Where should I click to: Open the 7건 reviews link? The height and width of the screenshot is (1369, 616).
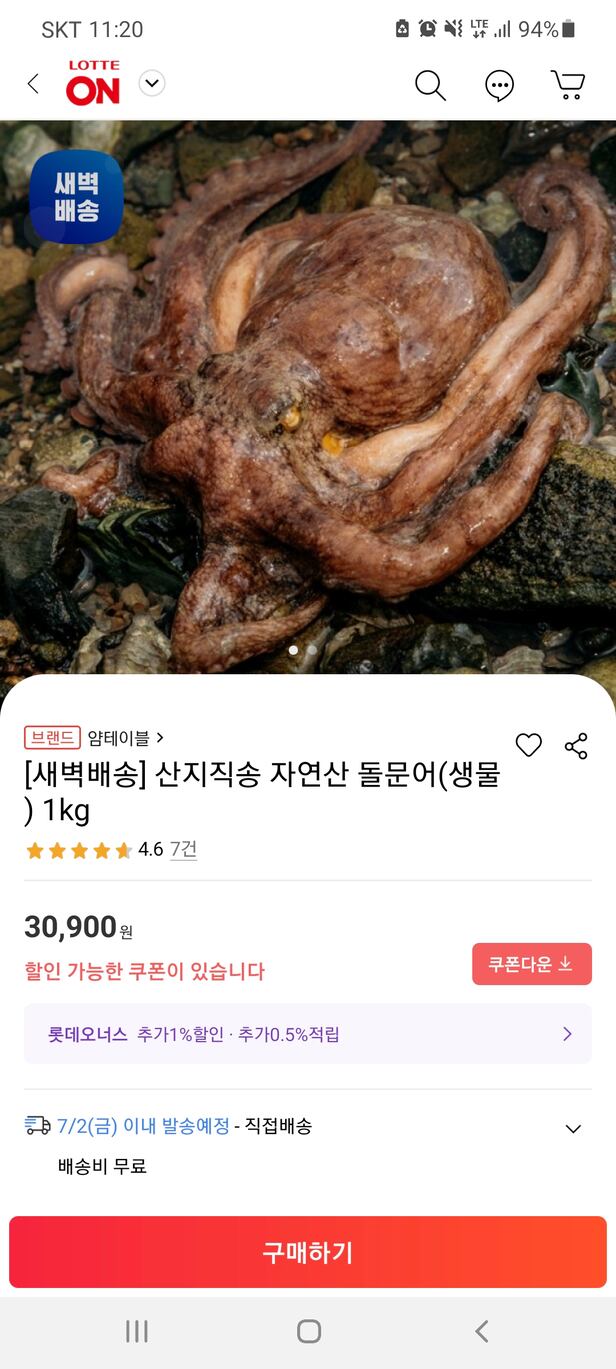(x=183, y=849)
